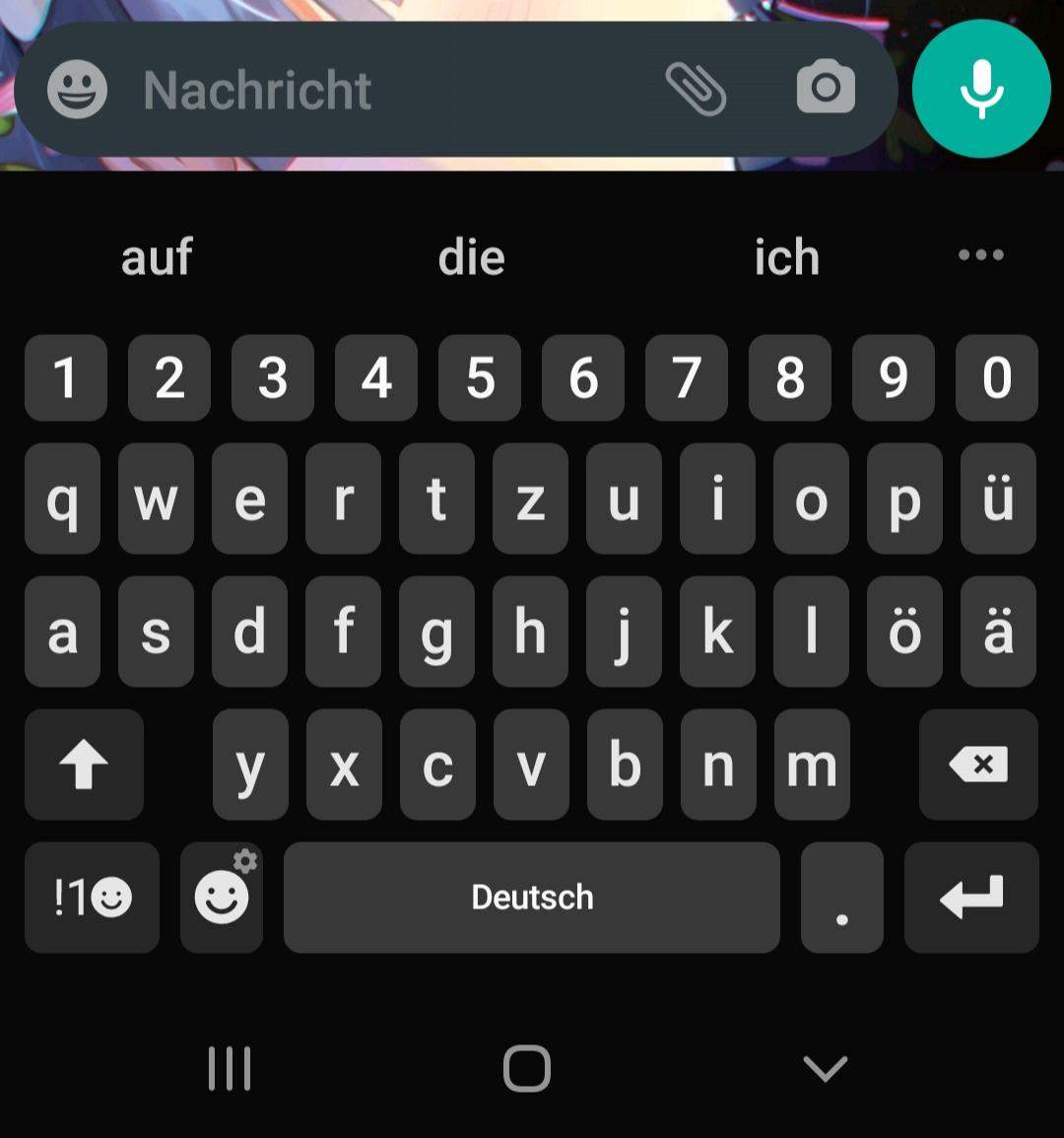1064x1138 pixels.
Task: Switch to the symbols keyboard layout
Action: pyautogui.click(x=91, y=898)
